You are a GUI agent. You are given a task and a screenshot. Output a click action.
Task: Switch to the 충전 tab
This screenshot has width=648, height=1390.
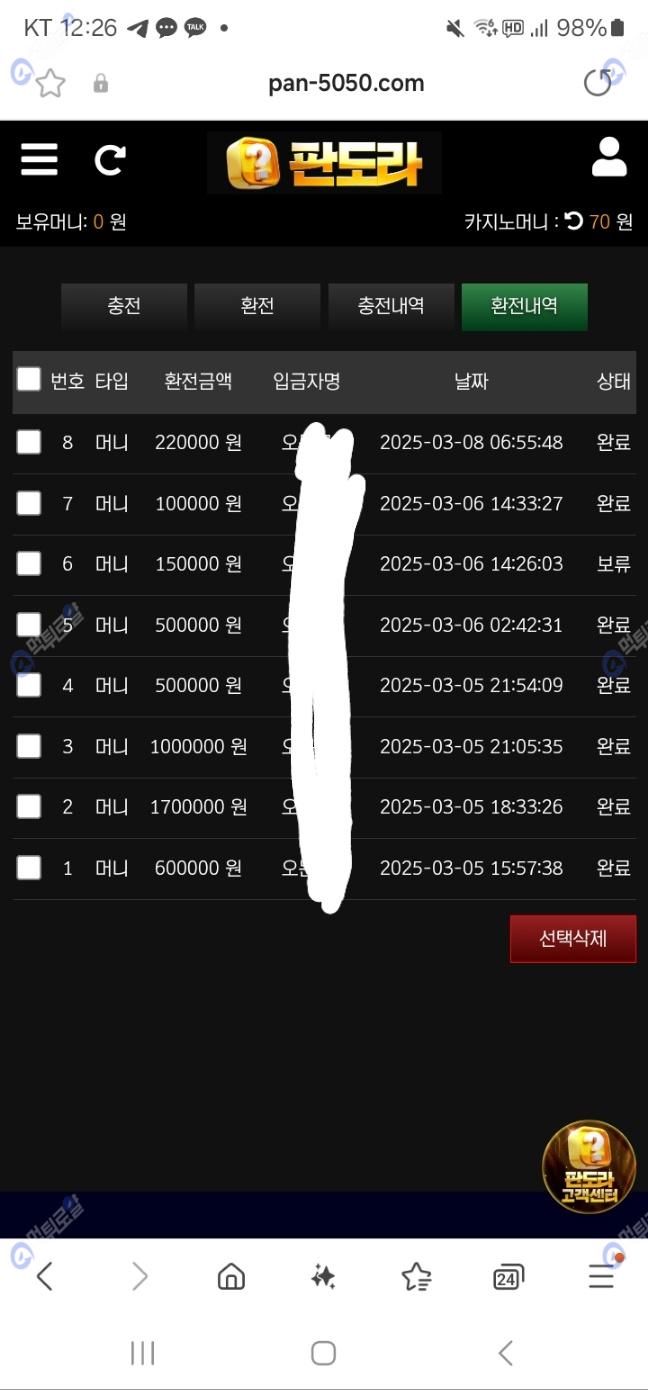124,306
